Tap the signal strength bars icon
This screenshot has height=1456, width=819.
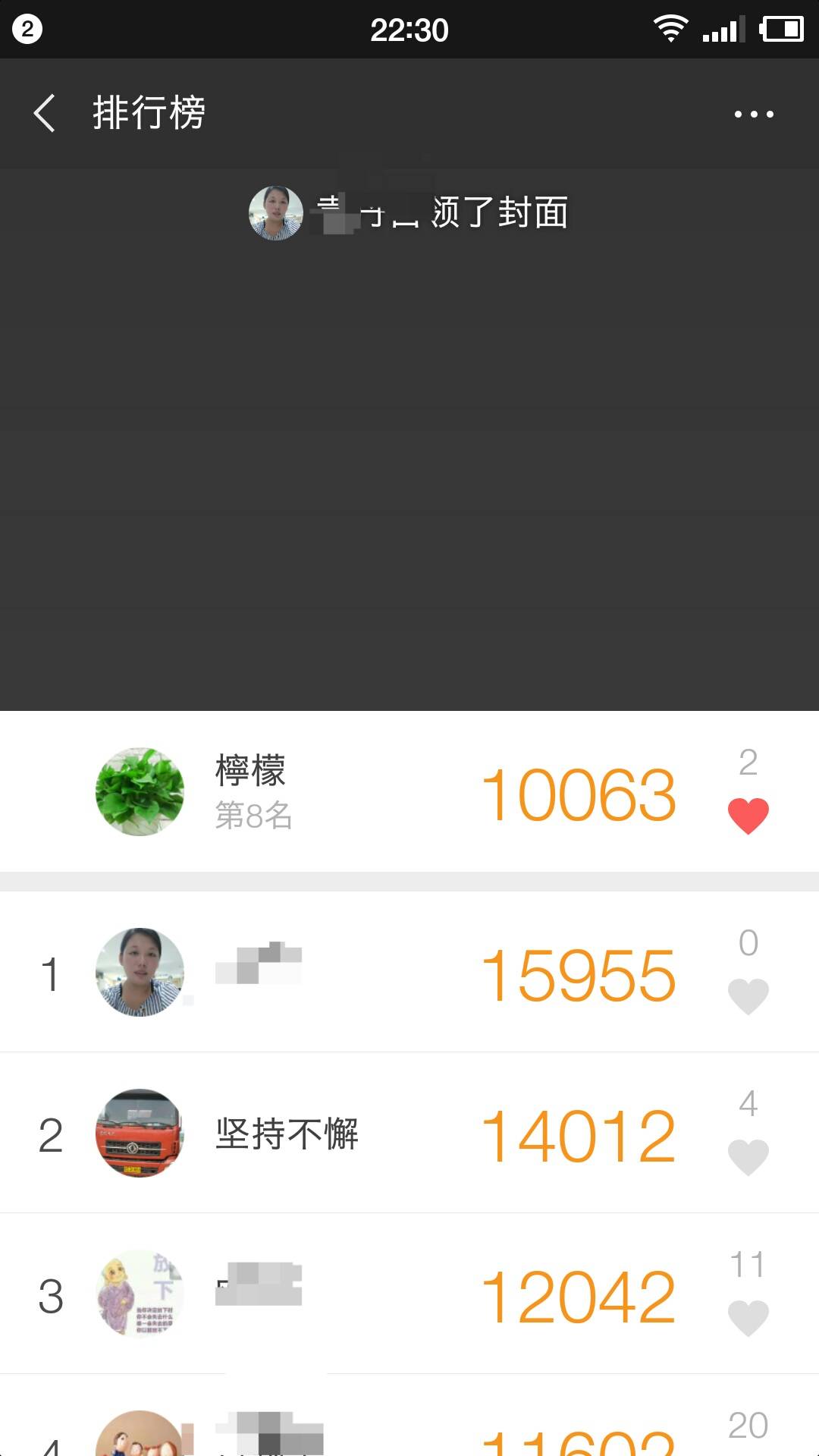pos(720,28)
